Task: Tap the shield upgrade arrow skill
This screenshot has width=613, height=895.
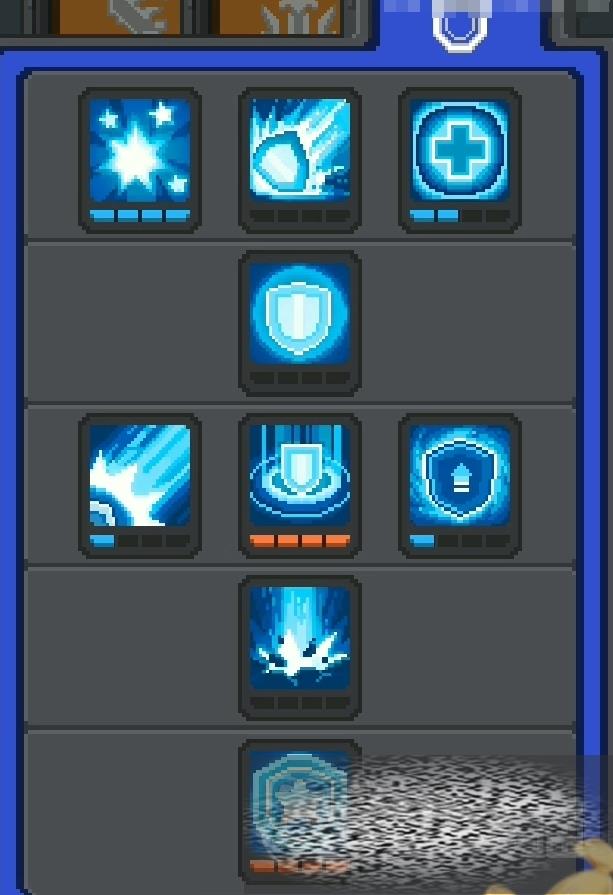Action: point(459,476)
